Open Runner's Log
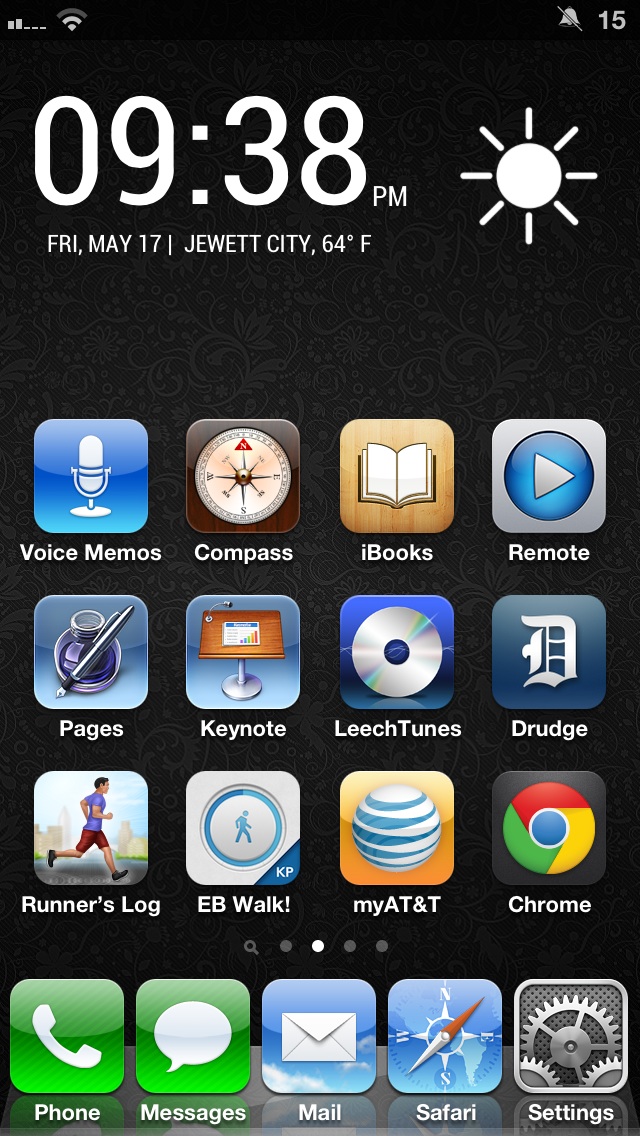The height and width of the screenshot is (1136, 640). pyautogui.click(x=91, y=828)
